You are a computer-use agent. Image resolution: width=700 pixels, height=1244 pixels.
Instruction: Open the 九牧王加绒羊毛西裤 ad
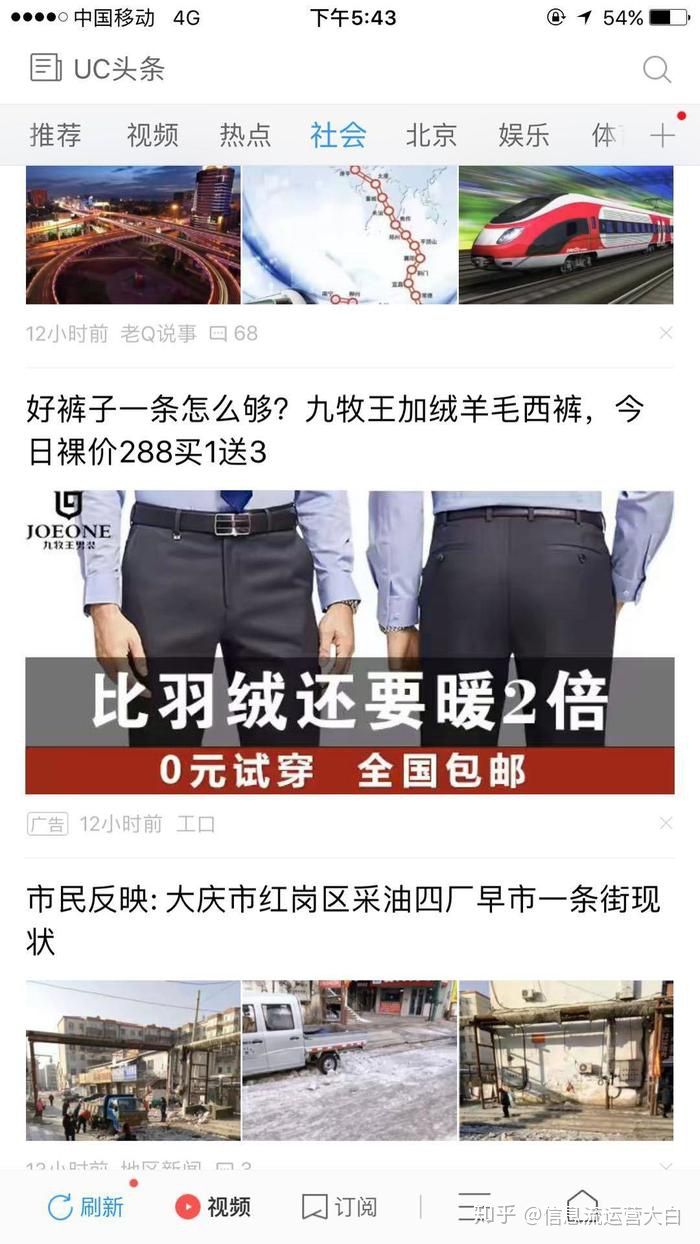[x=349, y=640]
